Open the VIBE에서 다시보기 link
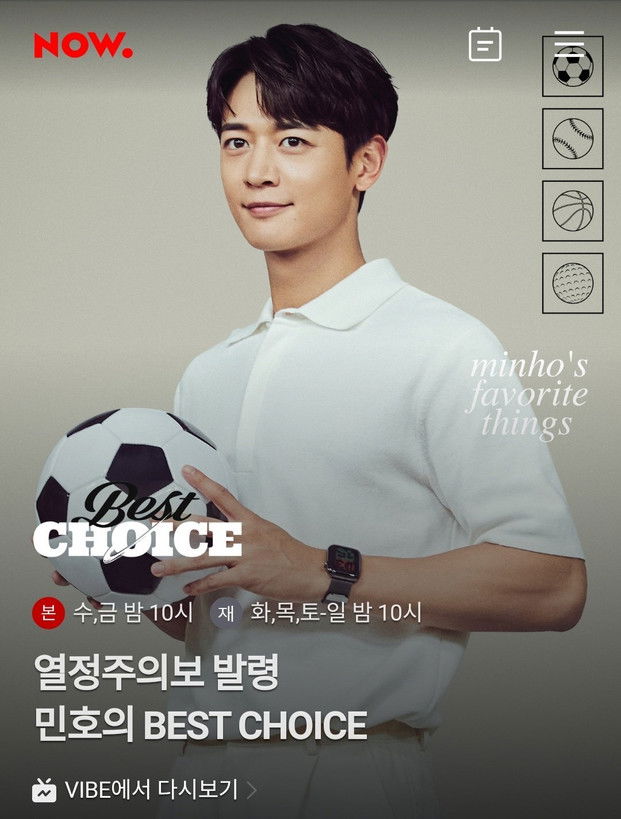Screen dimensions: 621x819 click(143, 790)
